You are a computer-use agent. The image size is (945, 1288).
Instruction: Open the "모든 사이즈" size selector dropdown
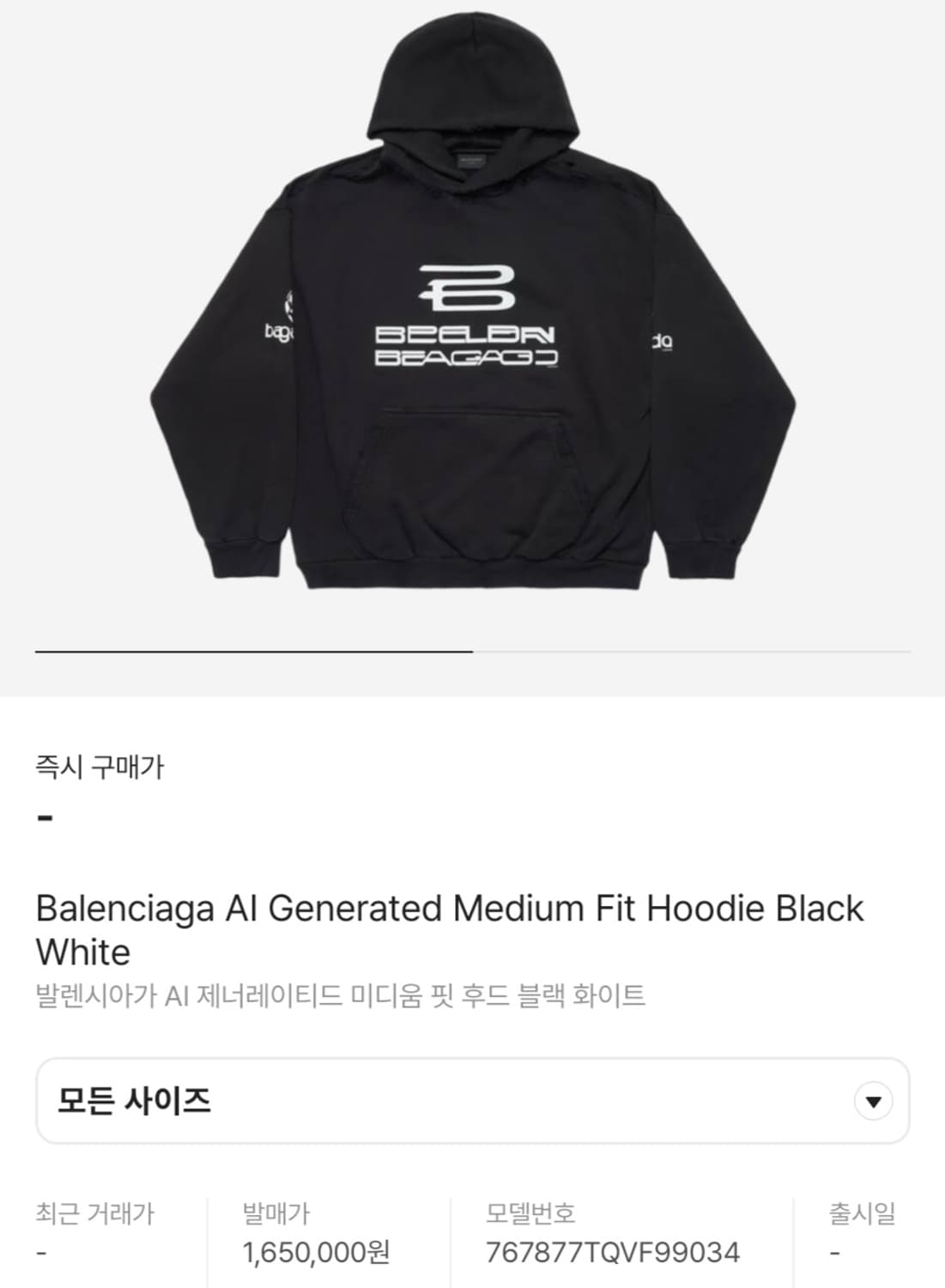coord(472,1103)
